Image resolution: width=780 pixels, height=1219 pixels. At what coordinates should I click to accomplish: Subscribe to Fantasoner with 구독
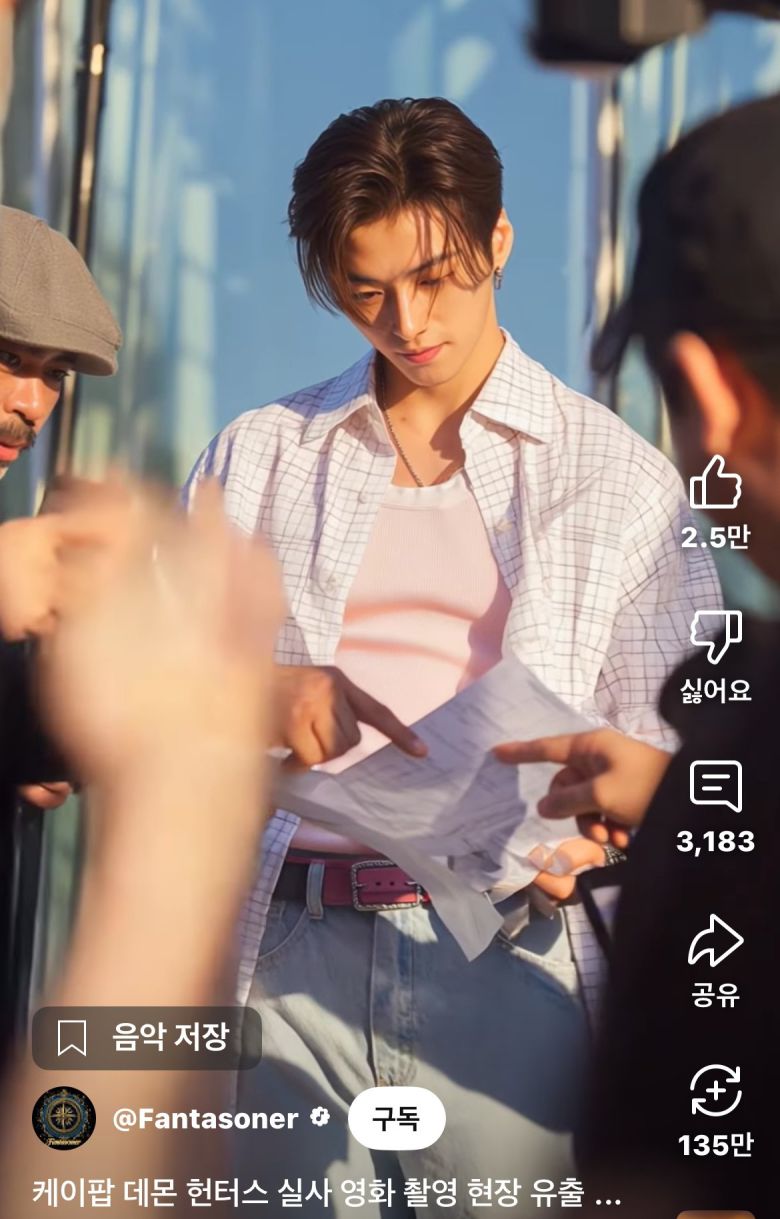(x=396, y=1118)
